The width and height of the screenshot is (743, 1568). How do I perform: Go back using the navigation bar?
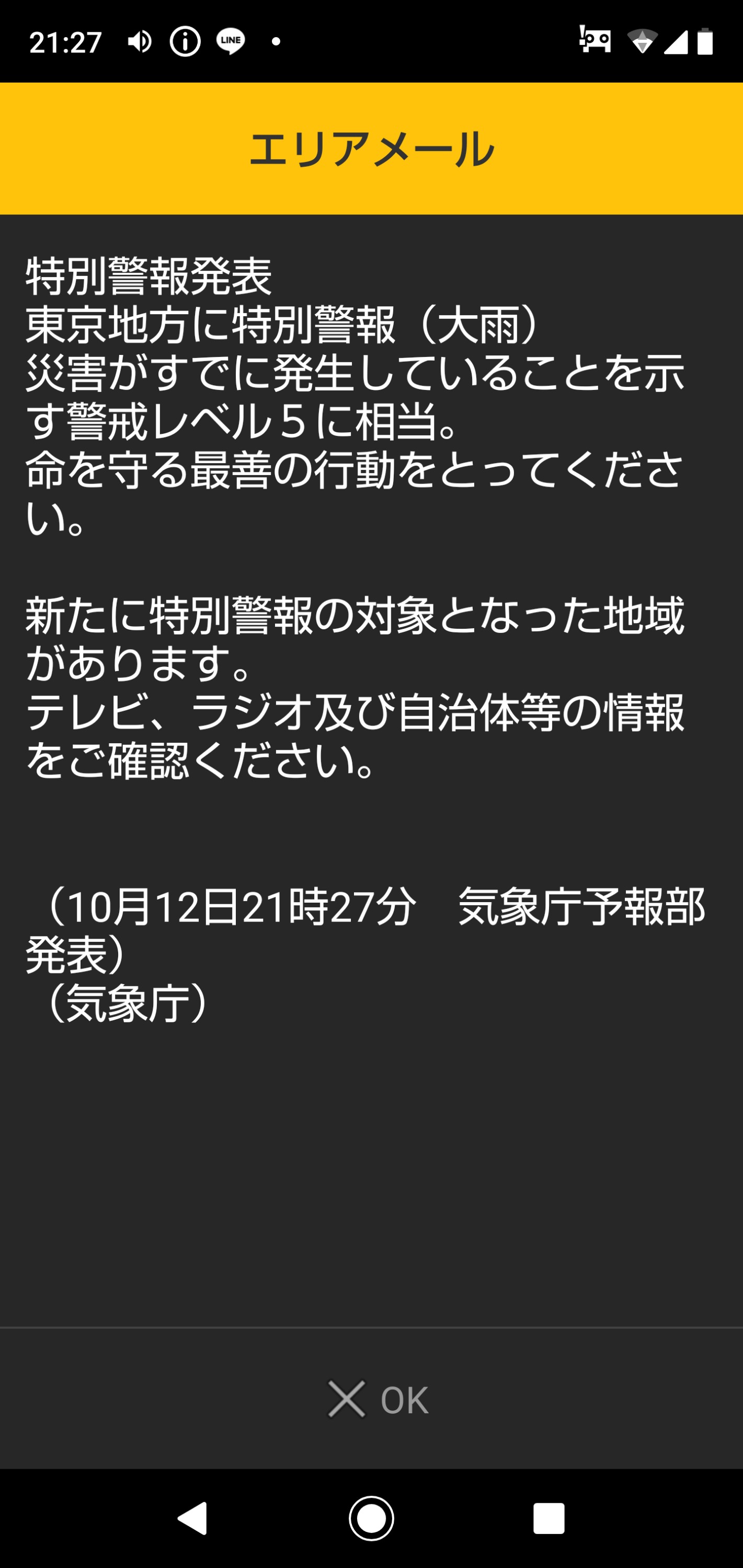[x=192, y=1518]
